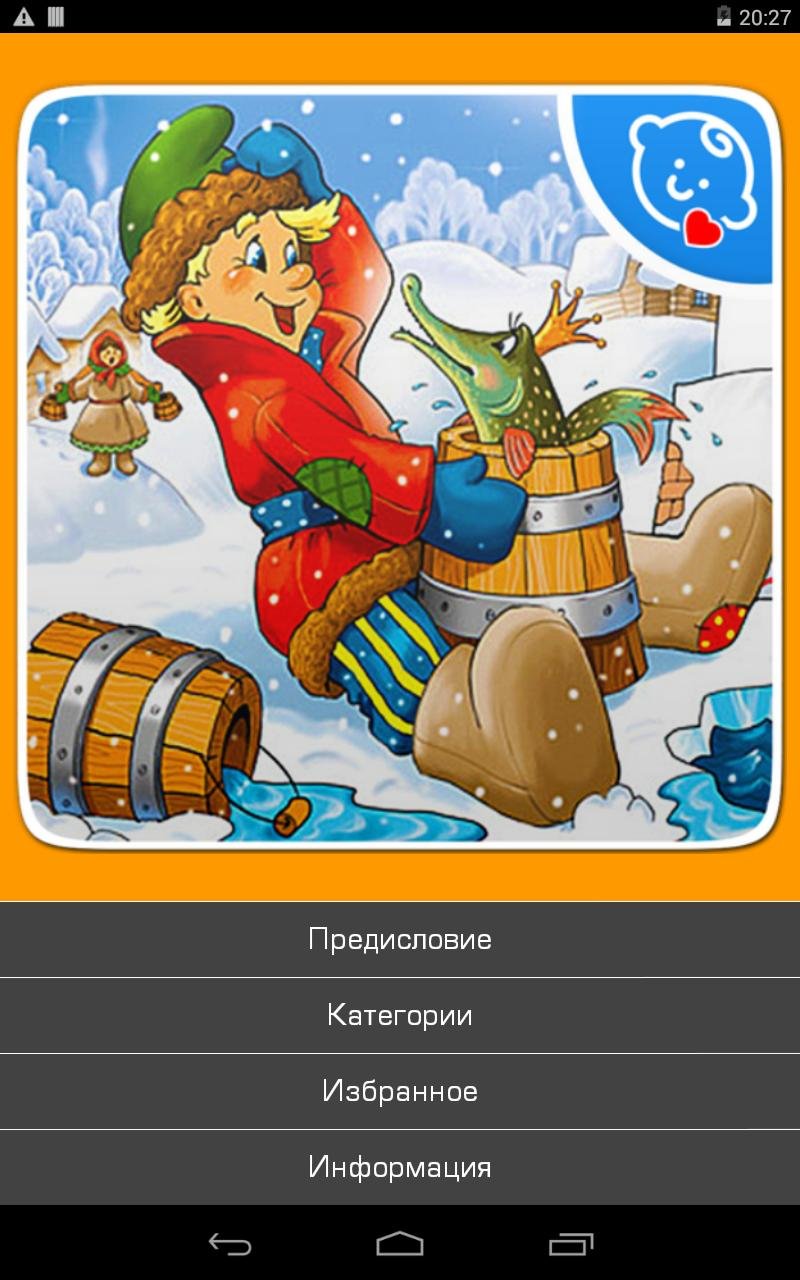This screenshot has height=1280, width=800.
Task: Go to the home screen
Action: [x=400, y=1244]
